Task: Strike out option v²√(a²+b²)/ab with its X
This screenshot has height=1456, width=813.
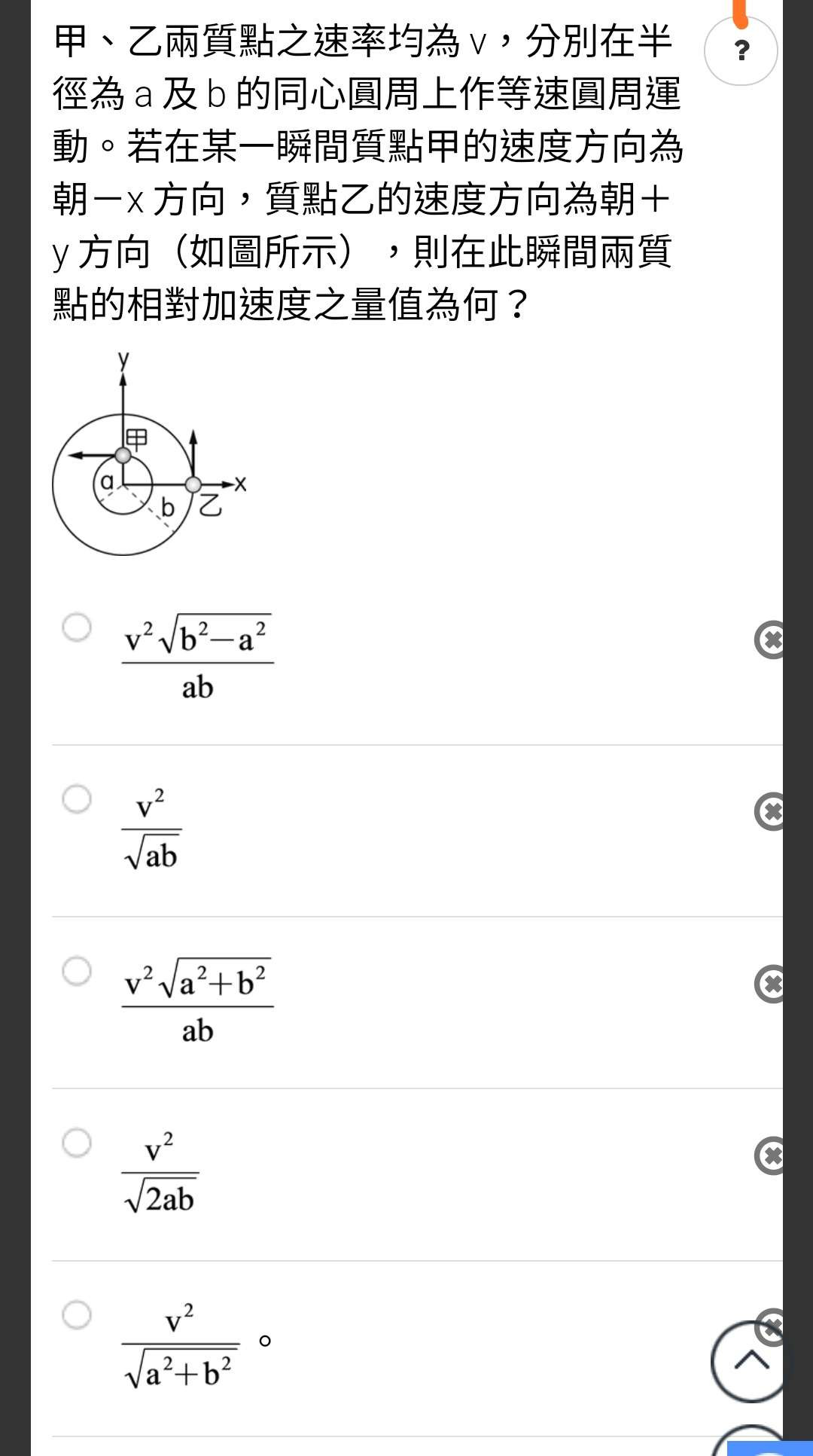Action: 769,984
